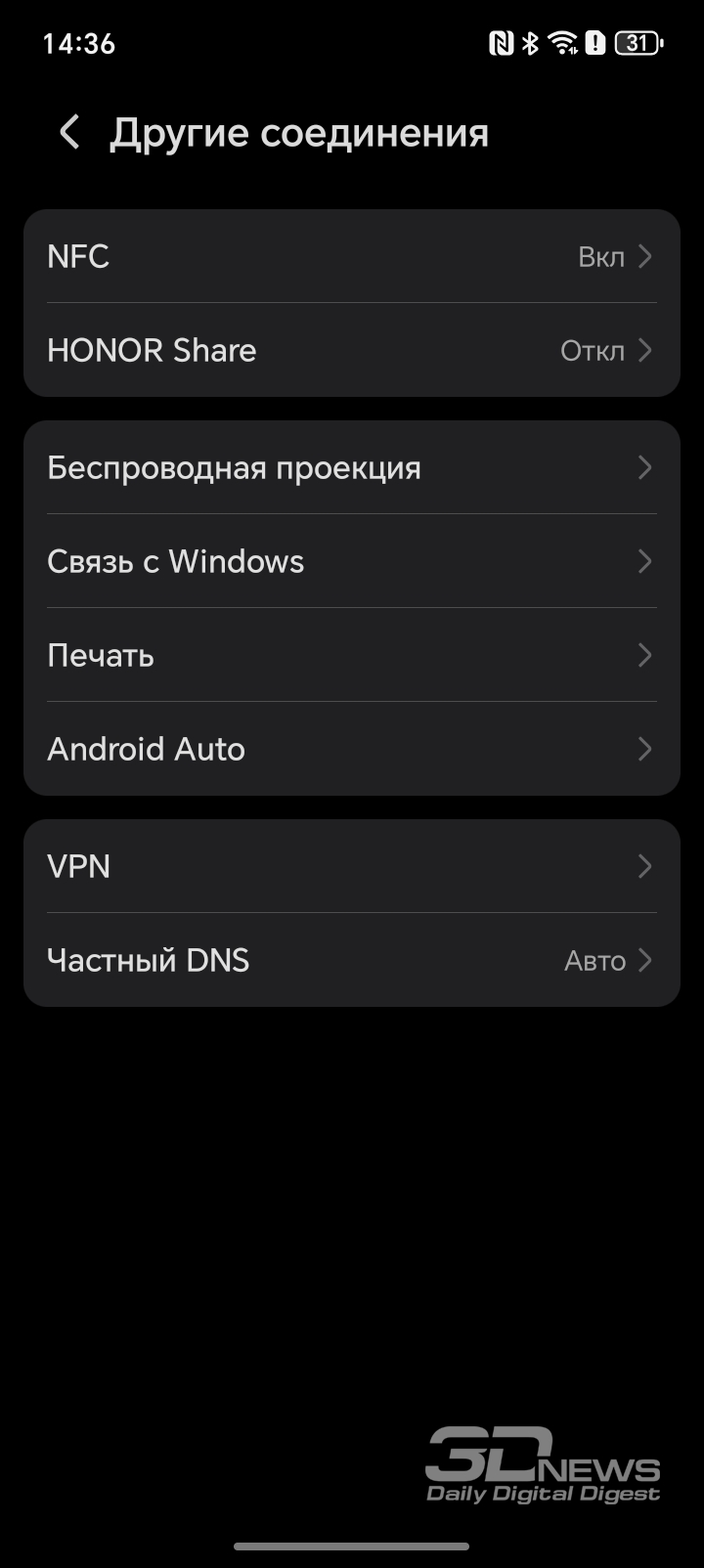Open VPN settings

[351, 866]
